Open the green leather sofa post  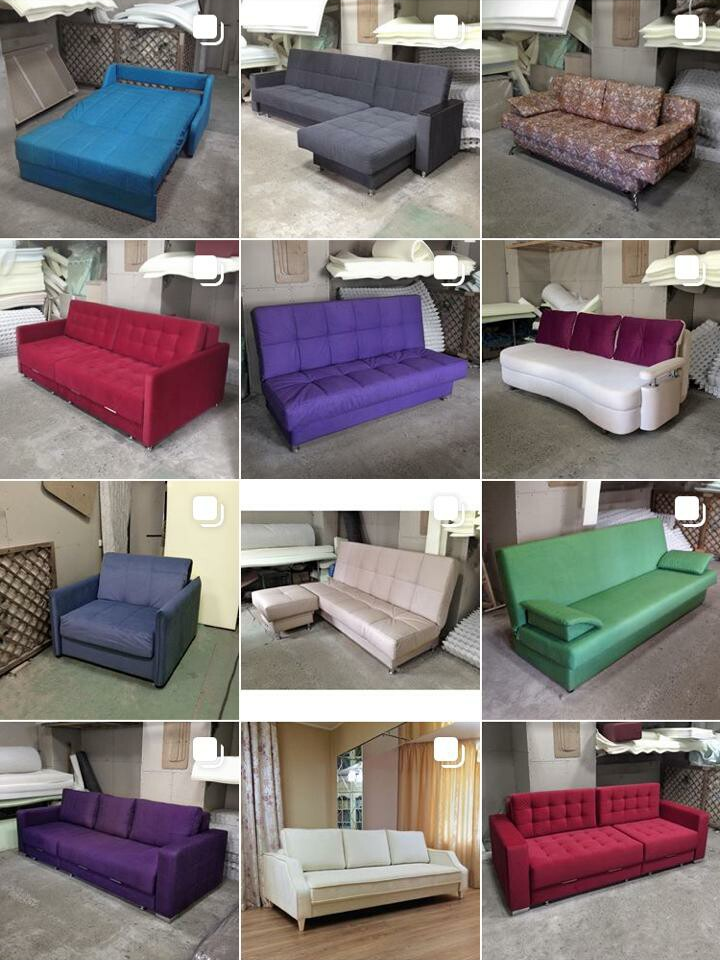(x=601, y=600)
